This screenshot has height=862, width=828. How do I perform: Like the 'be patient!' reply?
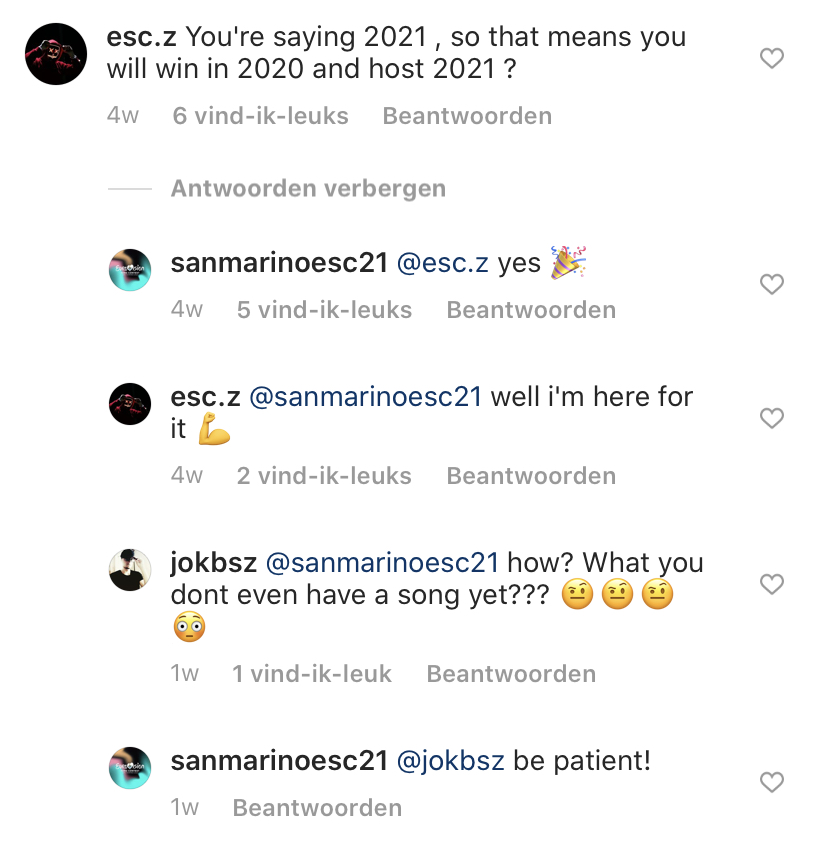771,782
